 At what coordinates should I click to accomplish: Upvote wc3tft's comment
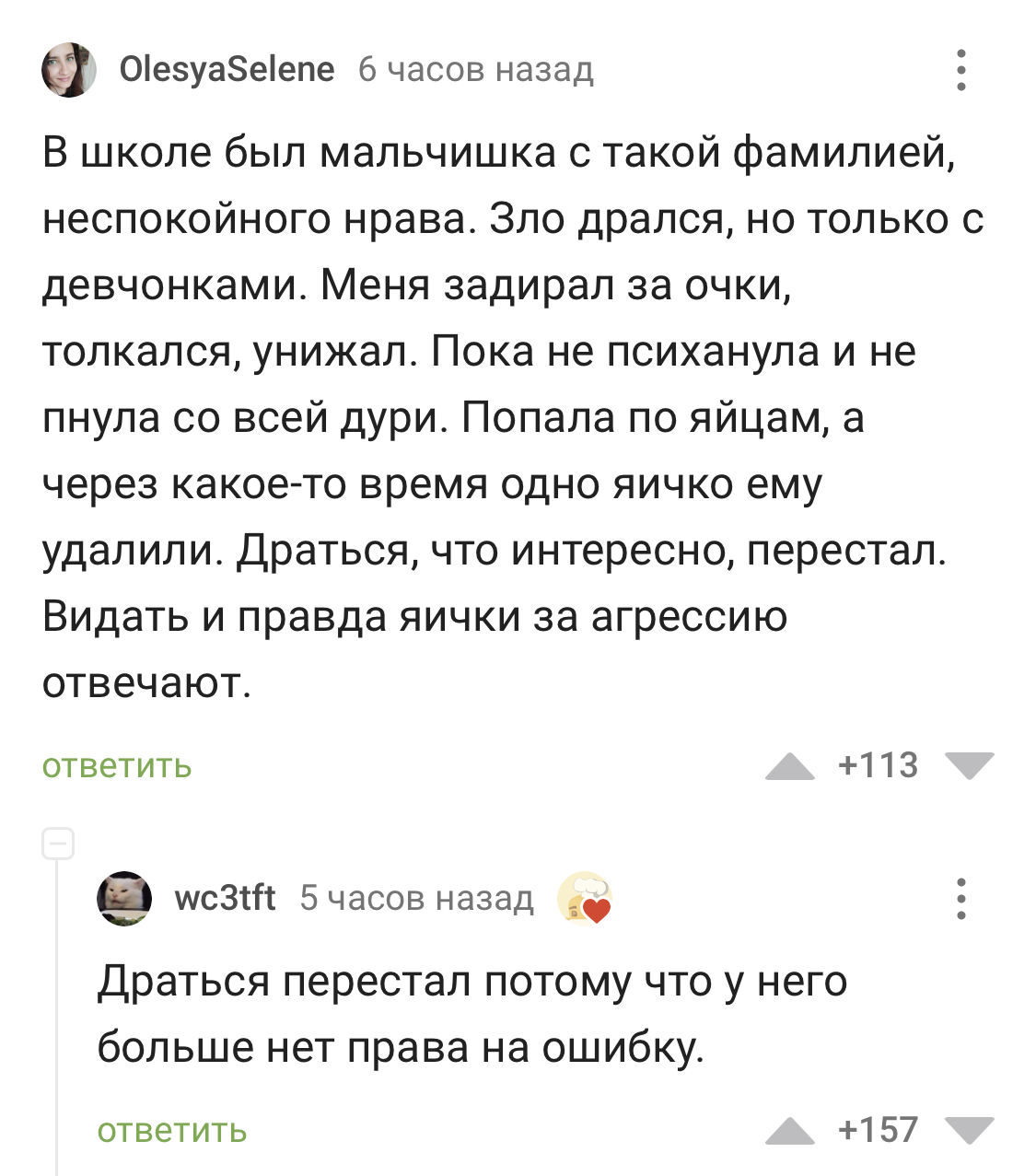point(790,1131)
